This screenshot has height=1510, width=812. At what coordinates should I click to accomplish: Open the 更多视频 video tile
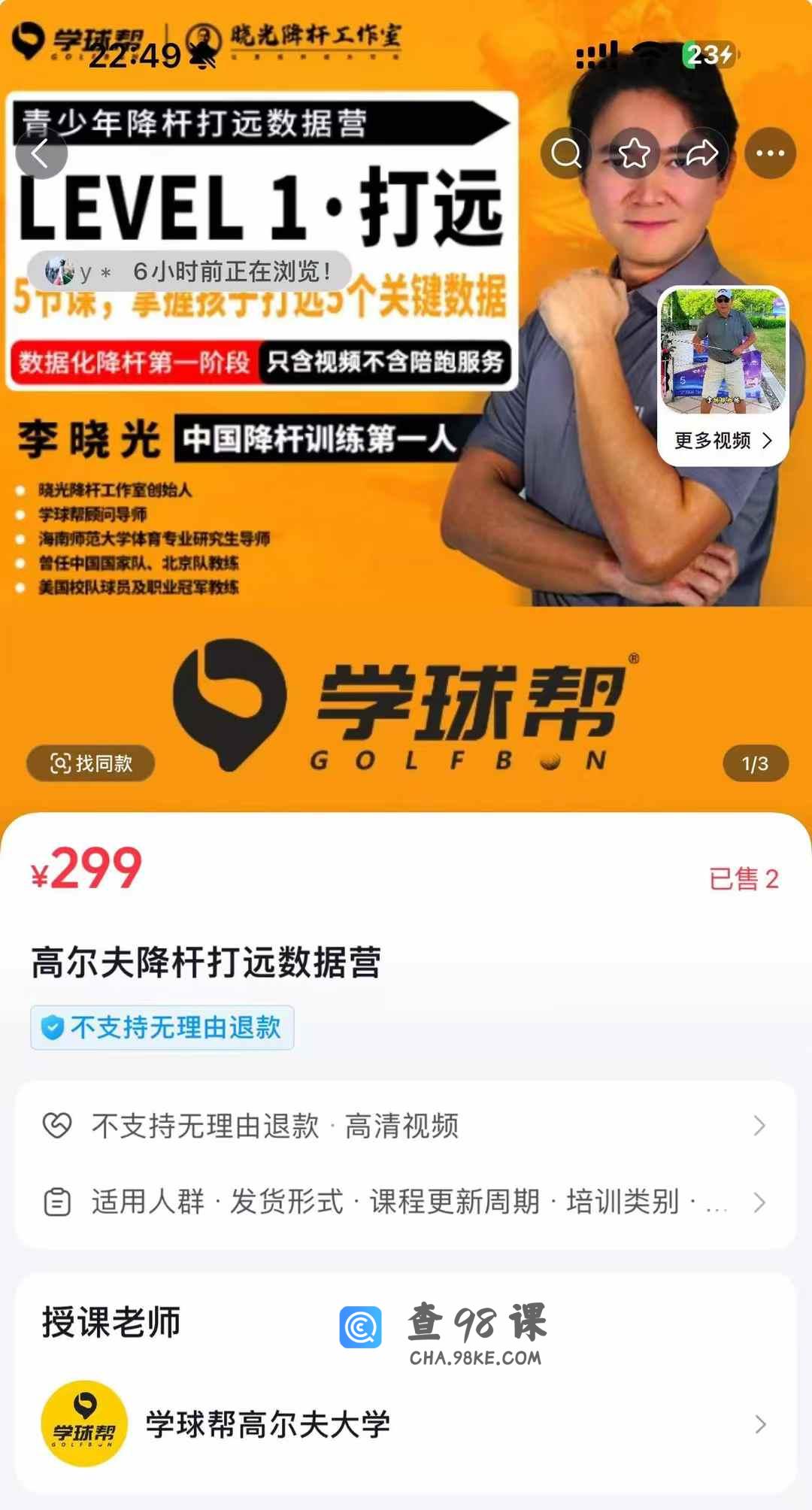coord(723,375)
